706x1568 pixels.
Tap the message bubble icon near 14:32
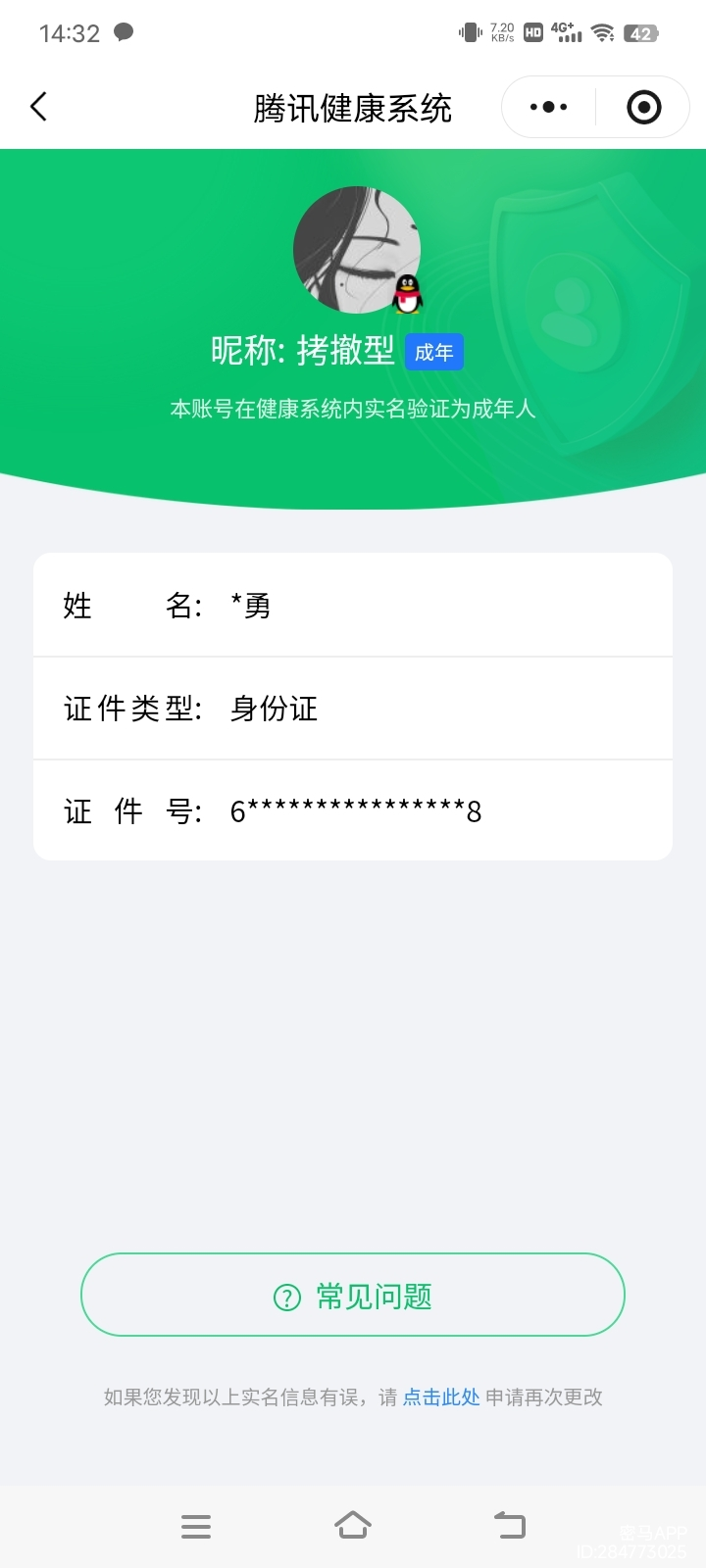pos(123,32)
